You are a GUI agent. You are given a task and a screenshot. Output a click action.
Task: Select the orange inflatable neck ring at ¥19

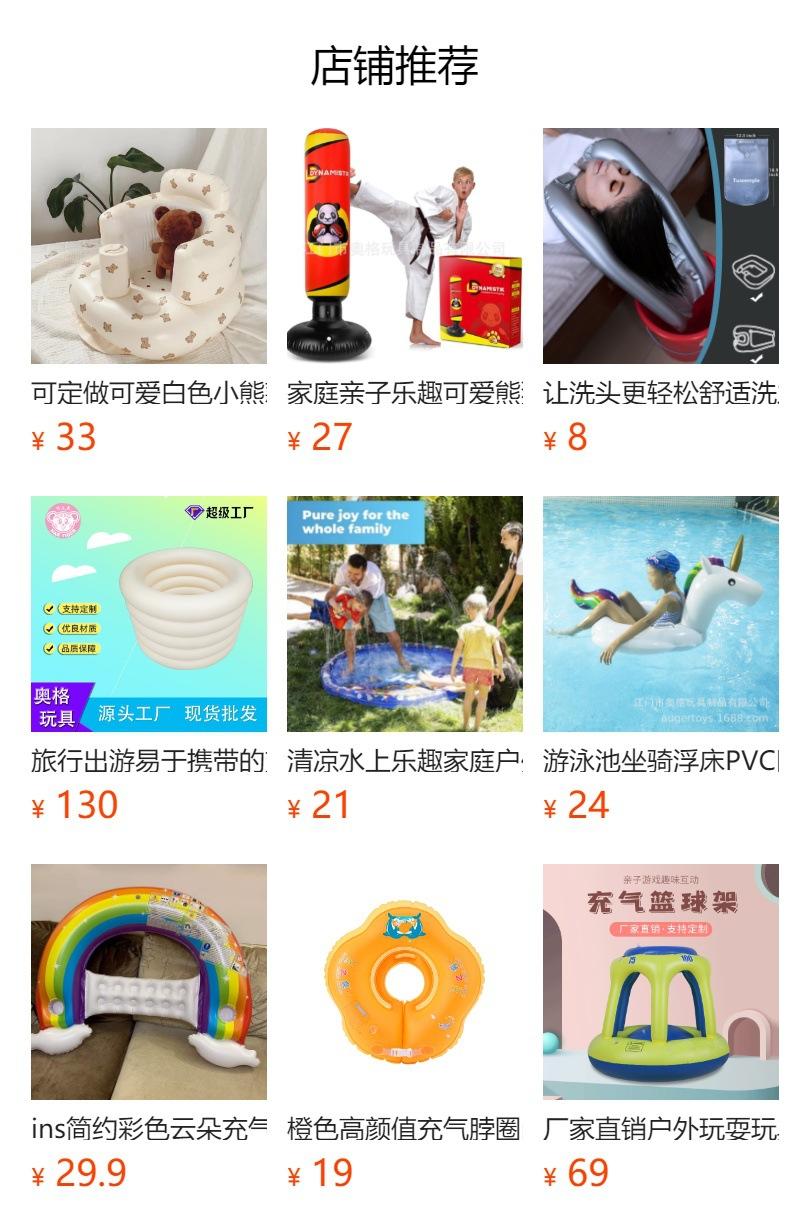[405, 982]
